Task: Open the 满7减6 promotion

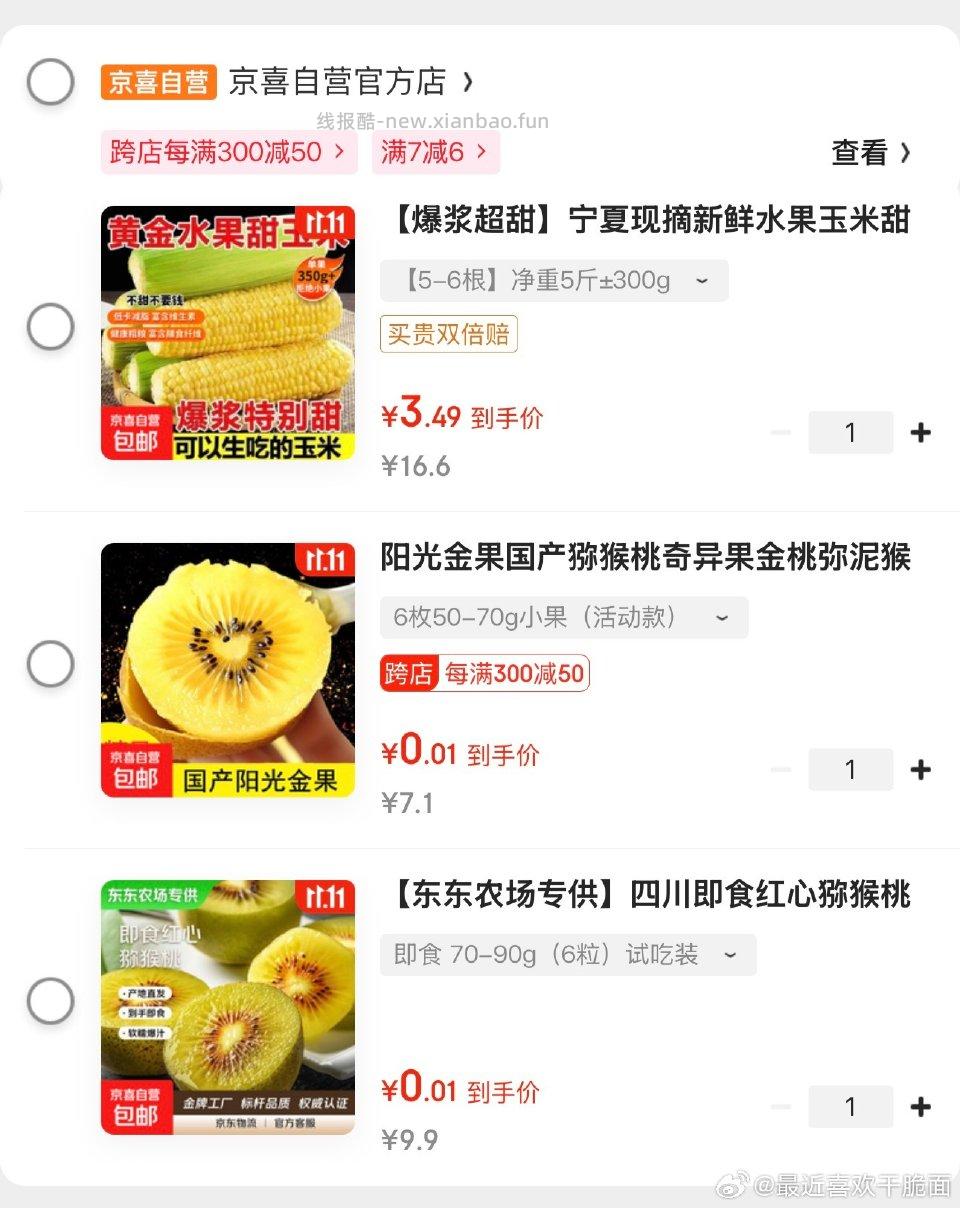Action: [x=436, y=152]
